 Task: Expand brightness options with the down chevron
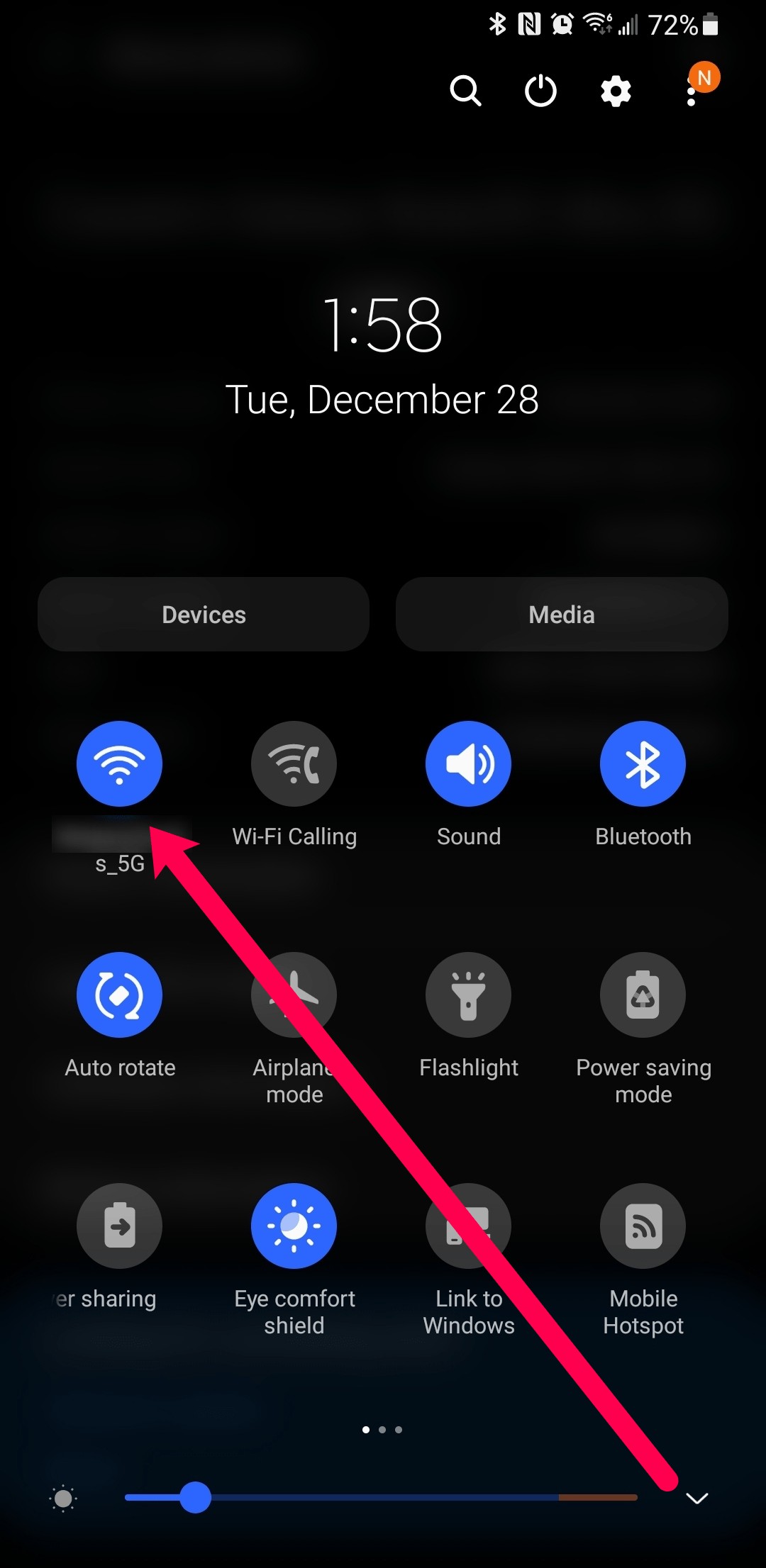point(697,1498)
